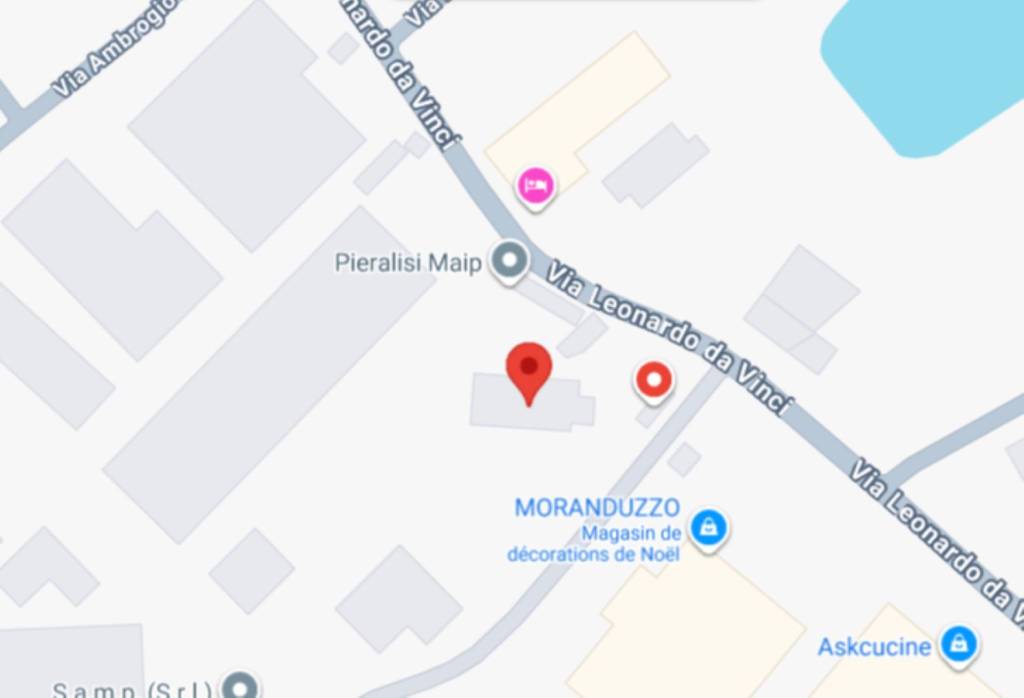Open the Samp (Srl) place marker

[240, 687]
